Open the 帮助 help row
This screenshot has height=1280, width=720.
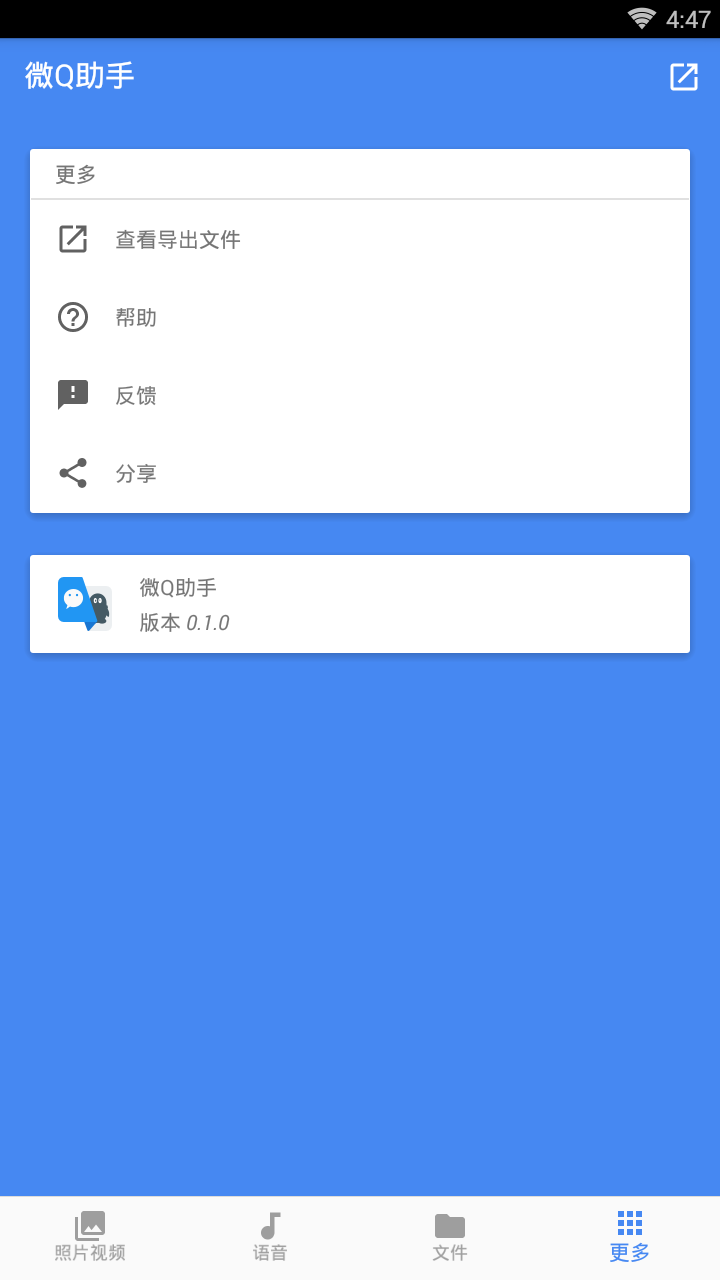point(360,317)
